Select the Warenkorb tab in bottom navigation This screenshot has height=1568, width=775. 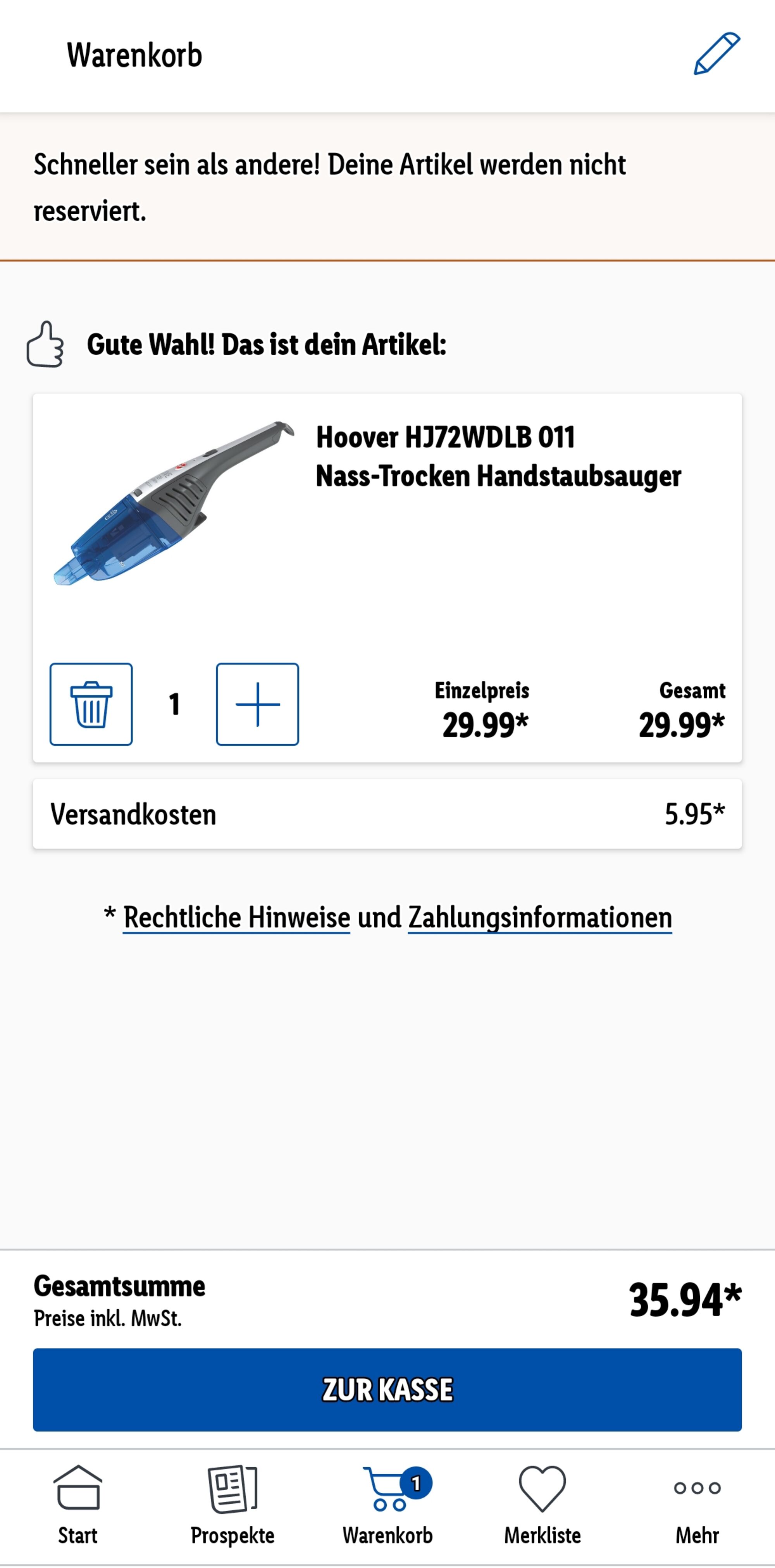387,1506
